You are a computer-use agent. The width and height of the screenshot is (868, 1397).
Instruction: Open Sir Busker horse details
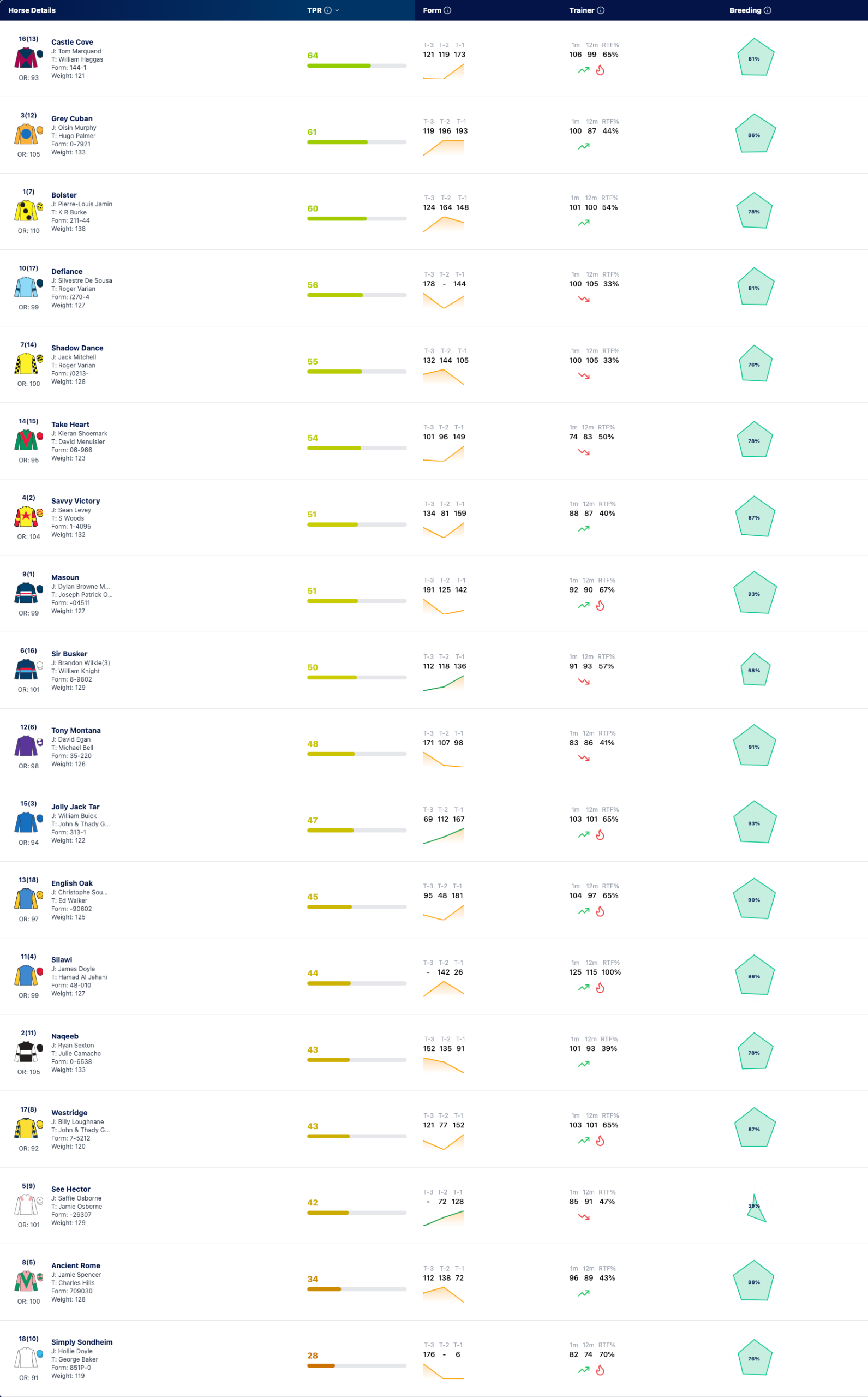69,653
